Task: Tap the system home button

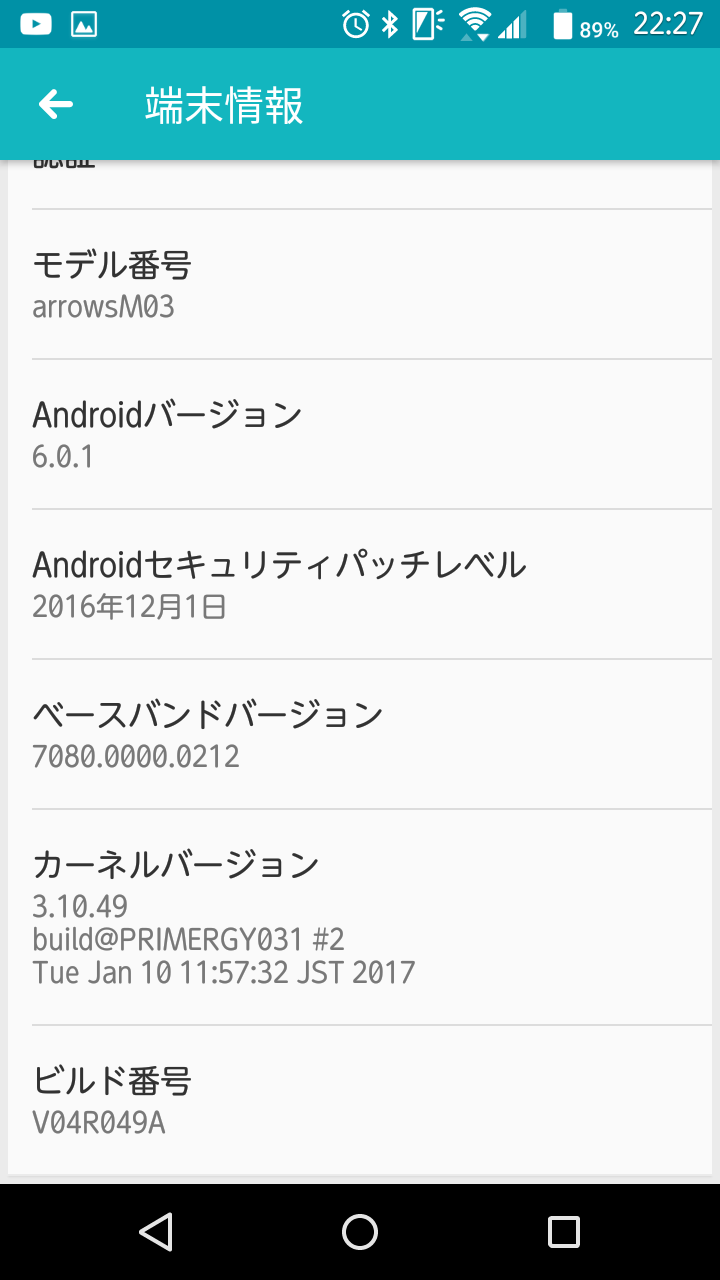Action: click(360, 1232)
